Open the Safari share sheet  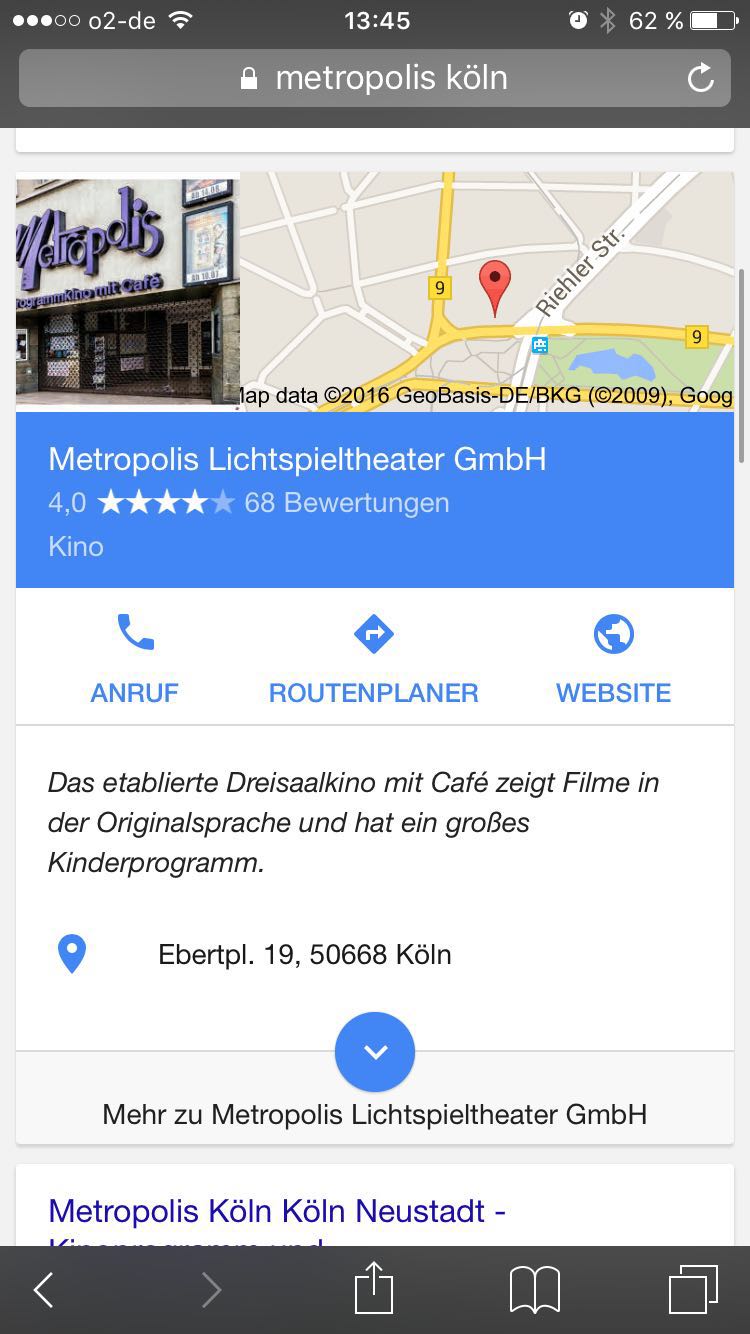pyautogui.click(x=374, y=1288)
